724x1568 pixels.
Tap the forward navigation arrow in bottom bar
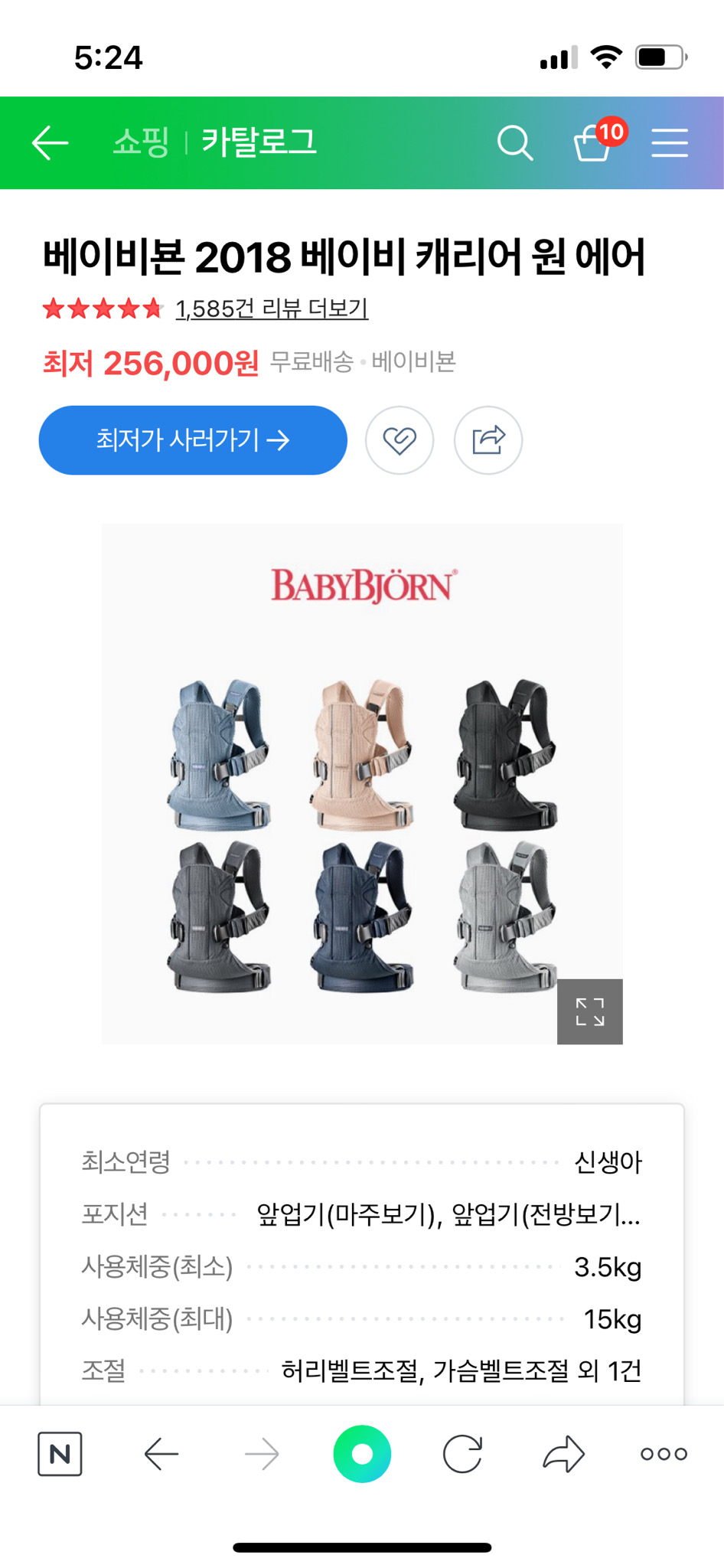[261, 1453]
